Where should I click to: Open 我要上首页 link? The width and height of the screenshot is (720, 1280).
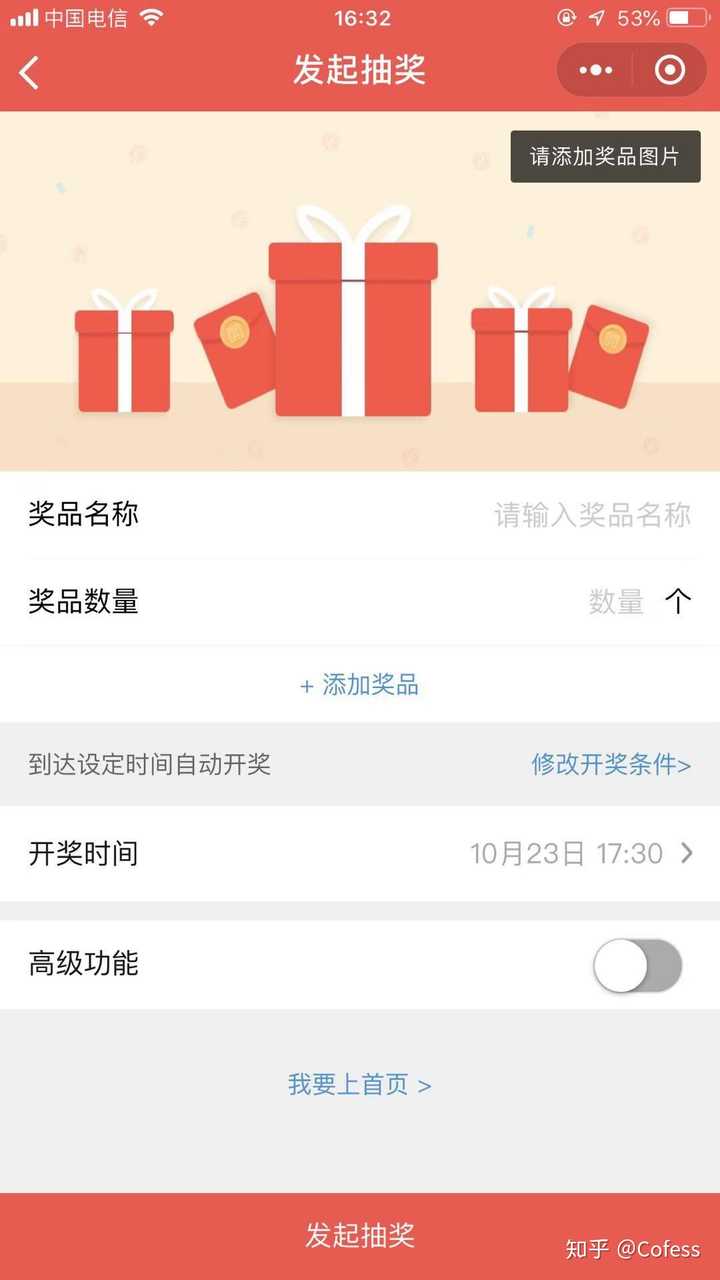[x=360, y=1085]
